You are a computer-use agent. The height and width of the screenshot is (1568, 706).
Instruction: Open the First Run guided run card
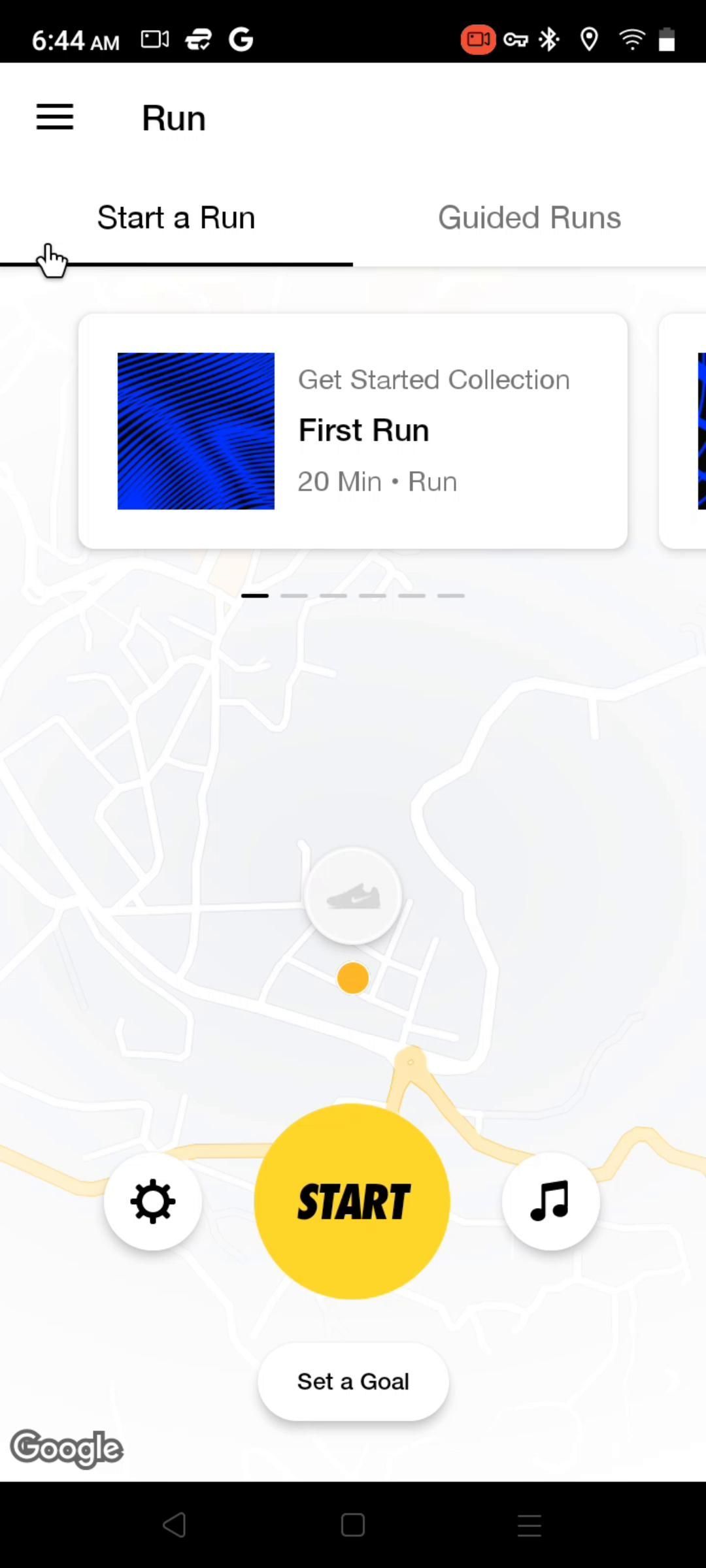point(353,431)
